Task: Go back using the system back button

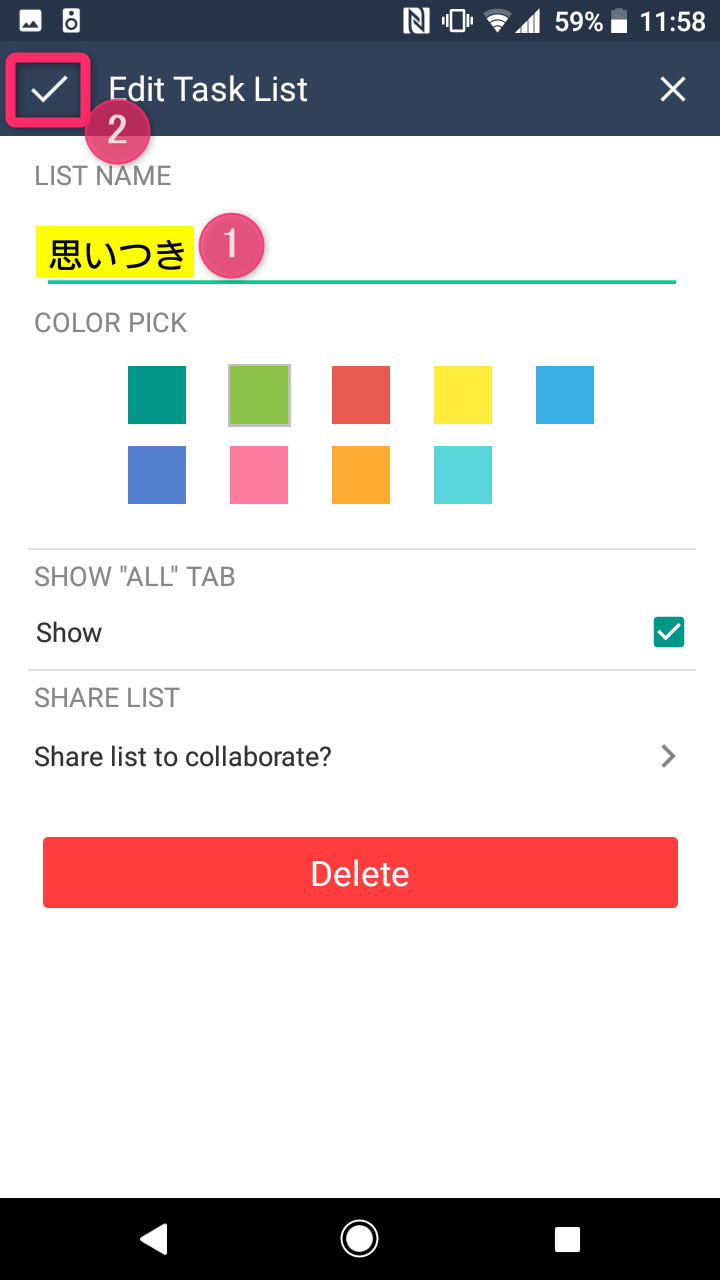Action: tap(153, 1239)
